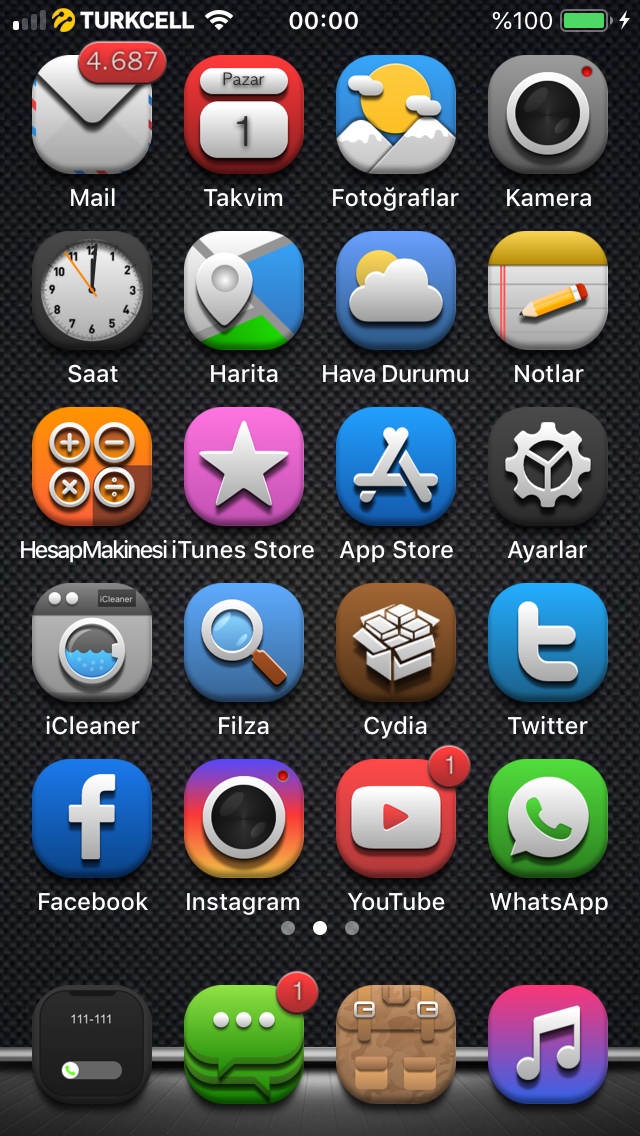
Task: Open the App Store
Action: 396,467
